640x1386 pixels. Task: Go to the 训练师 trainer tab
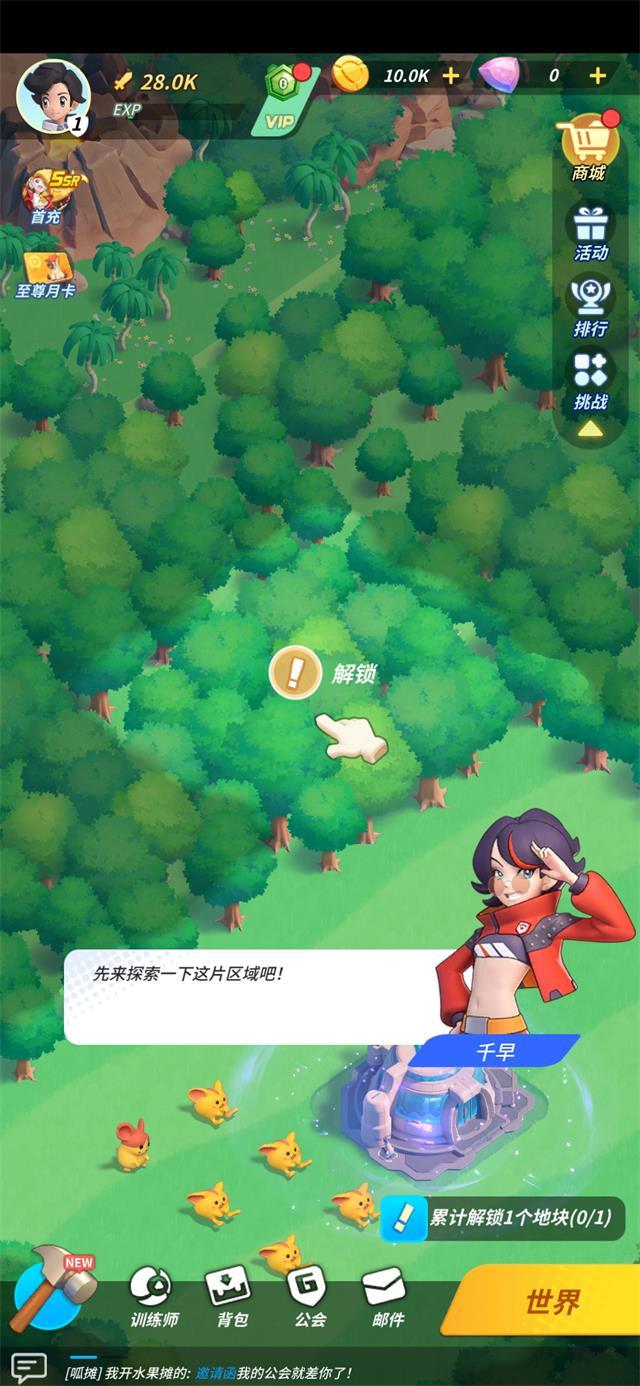[154, 1299]
